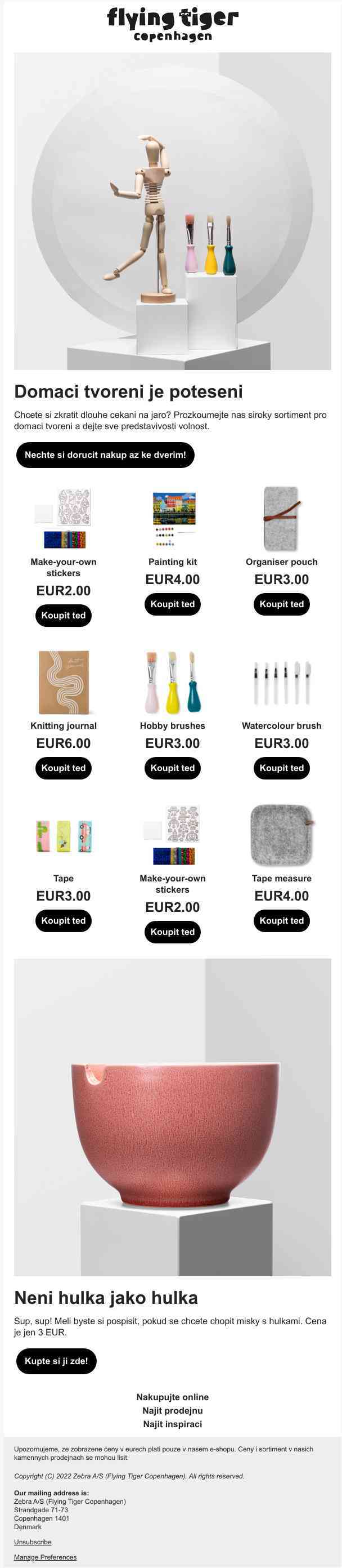This screenshot has height=1568, width=342.
Task: Select Koupit ted below Hobby brushes
Action: click(173, 768)
